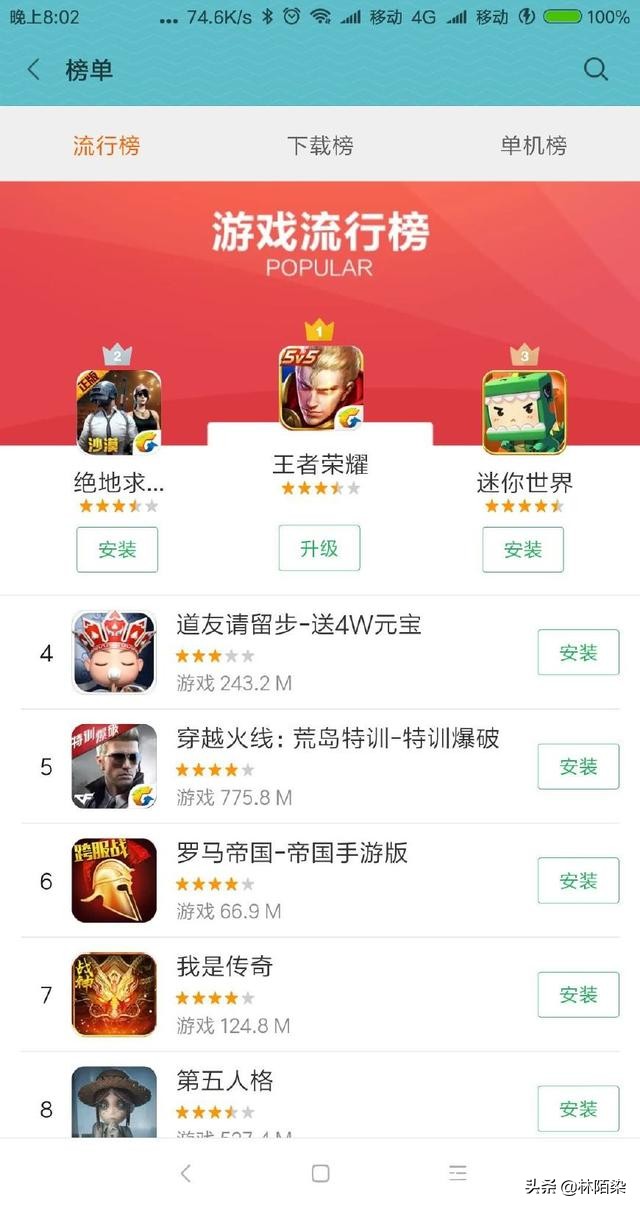Install the game 第五人格
Viewport: 640px width, 1209px height.
(578, 1108)
